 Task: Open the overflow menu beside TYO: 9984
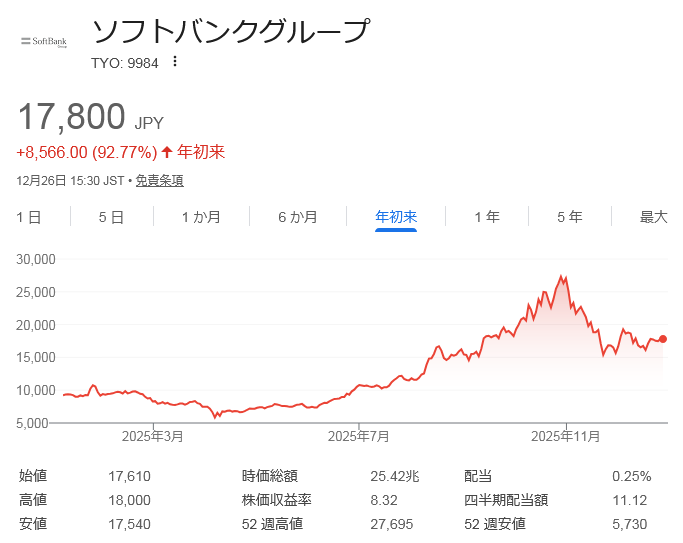(x=175, y=62)
